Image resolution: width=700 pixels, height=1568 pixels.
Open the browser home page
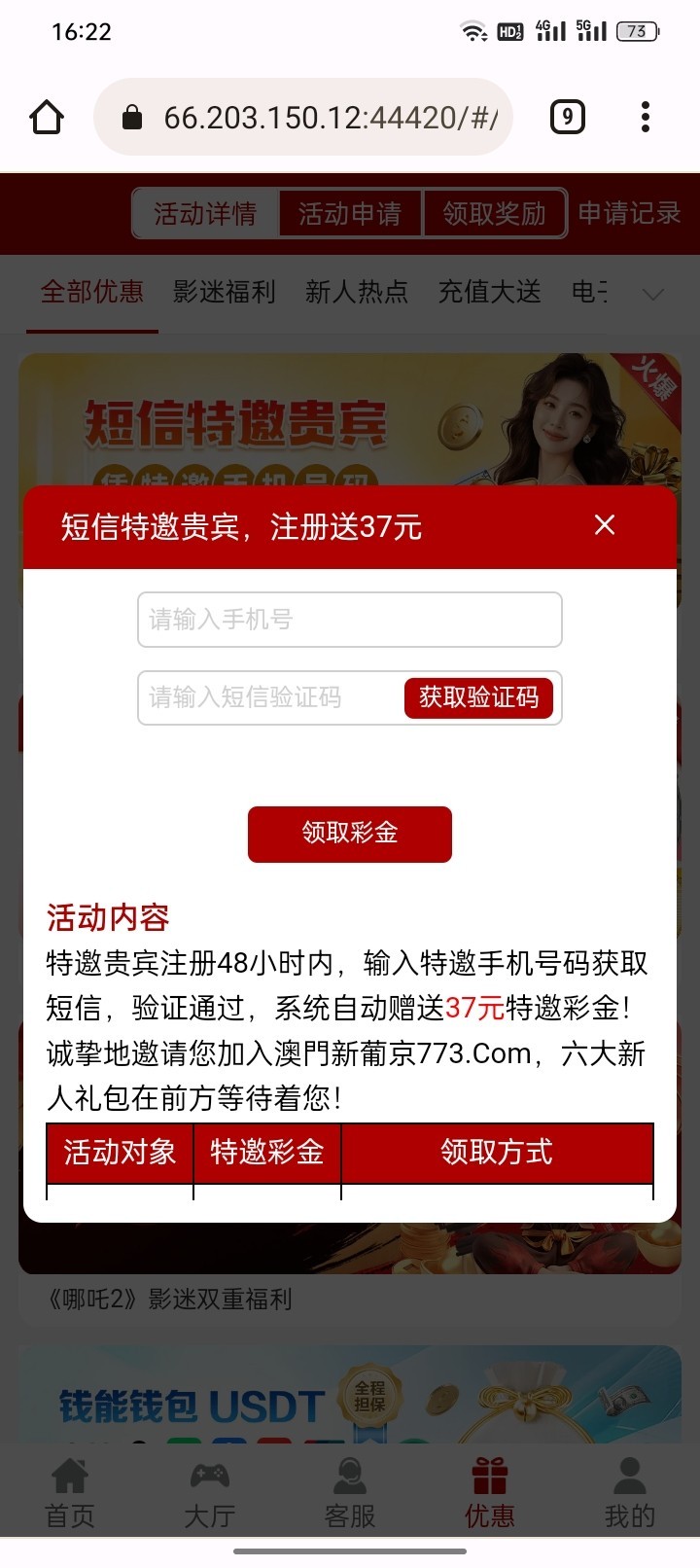(47, 118)
